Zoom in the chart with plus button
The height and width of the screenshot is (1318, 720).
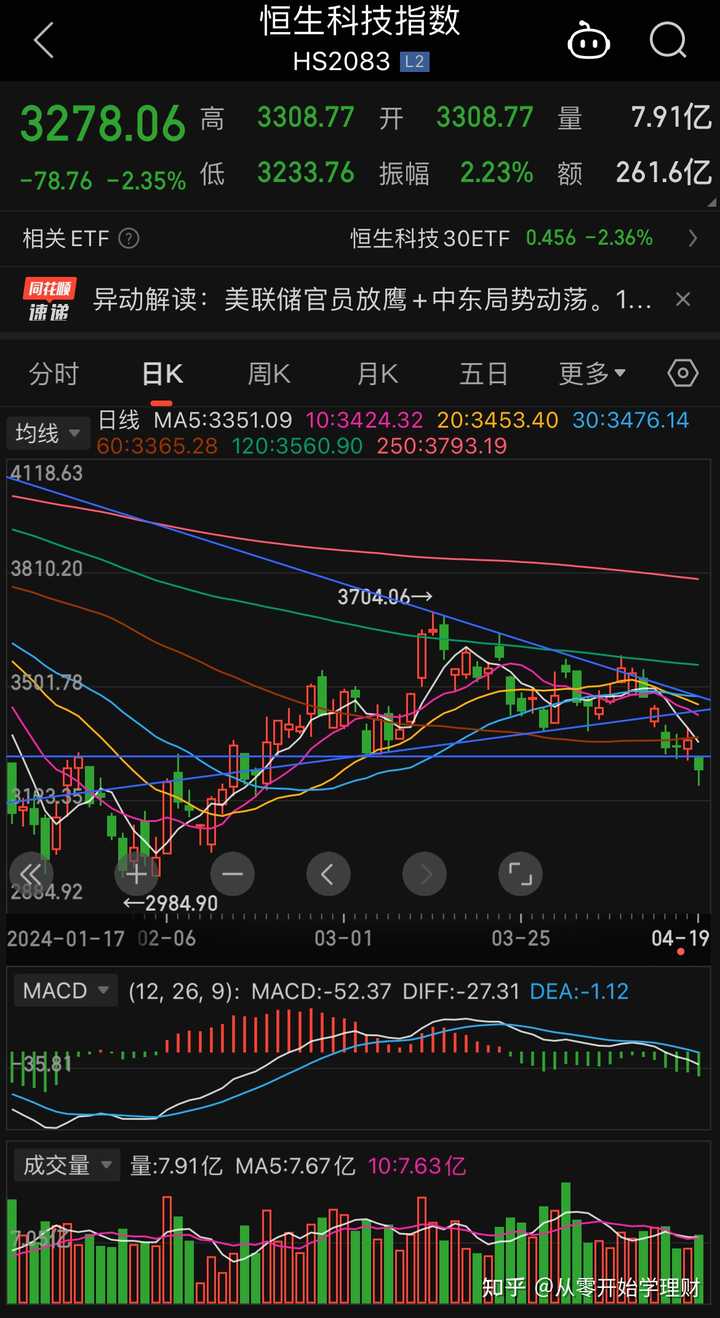click(137, 874)
